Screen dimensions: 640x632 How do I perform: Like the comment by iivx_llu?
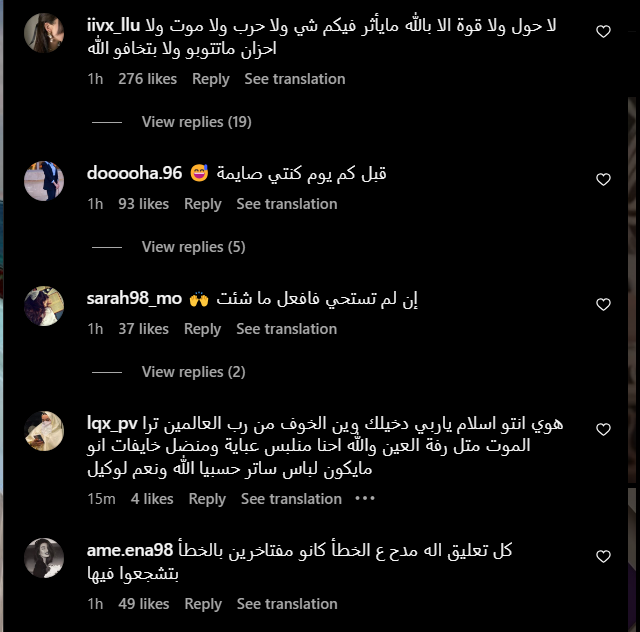click(x=603, y=32)
